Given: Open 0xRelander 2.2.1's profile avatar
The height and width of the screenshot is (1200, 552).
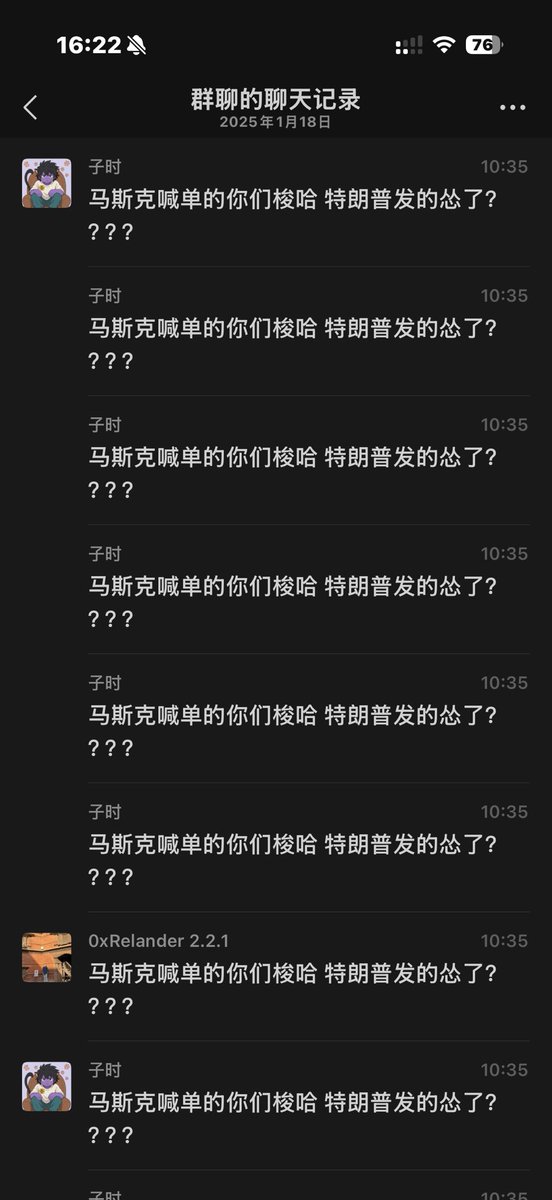Looking at the screenshot, I should click(47, 957).
